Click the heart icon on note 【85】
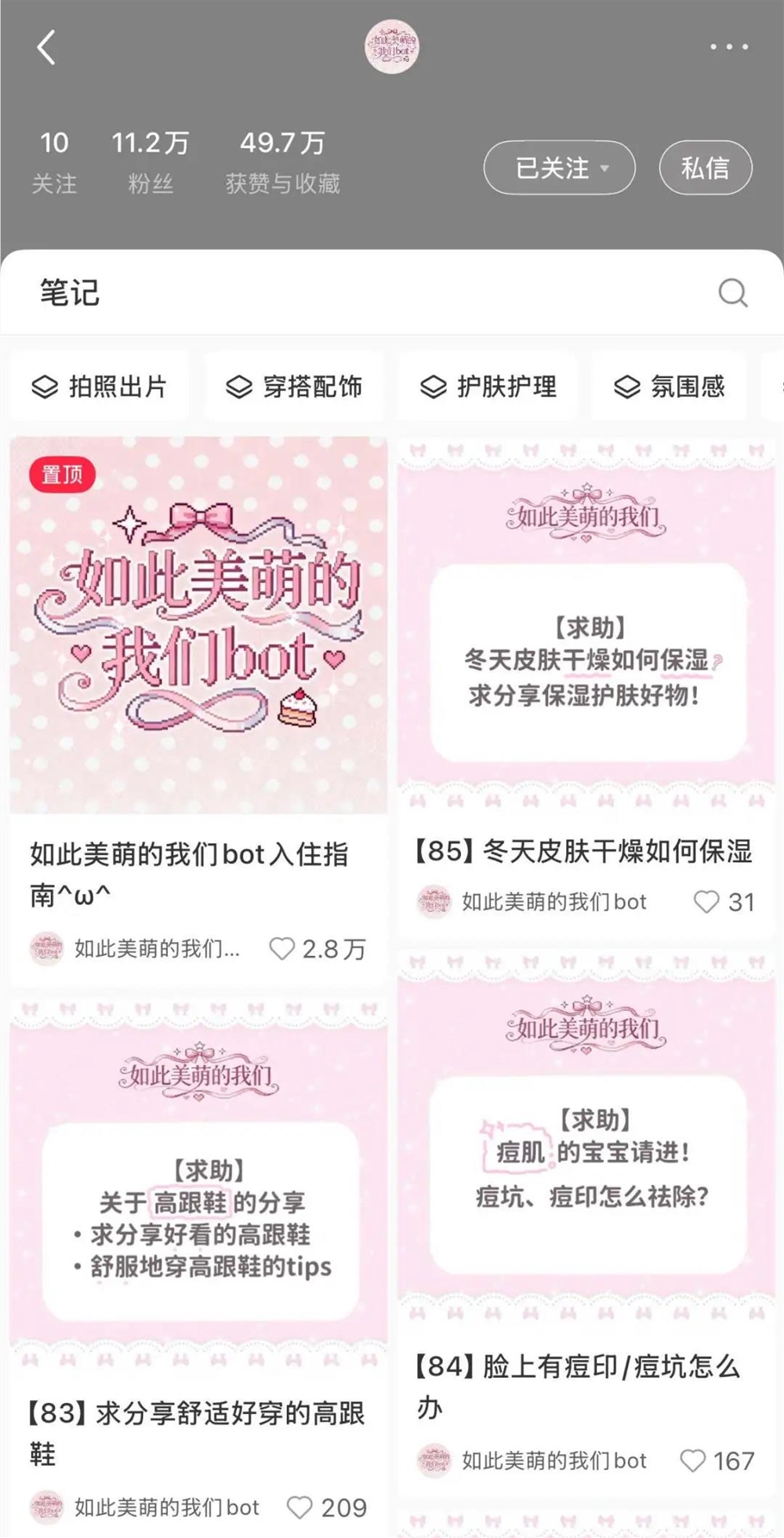 coord(706,903)
